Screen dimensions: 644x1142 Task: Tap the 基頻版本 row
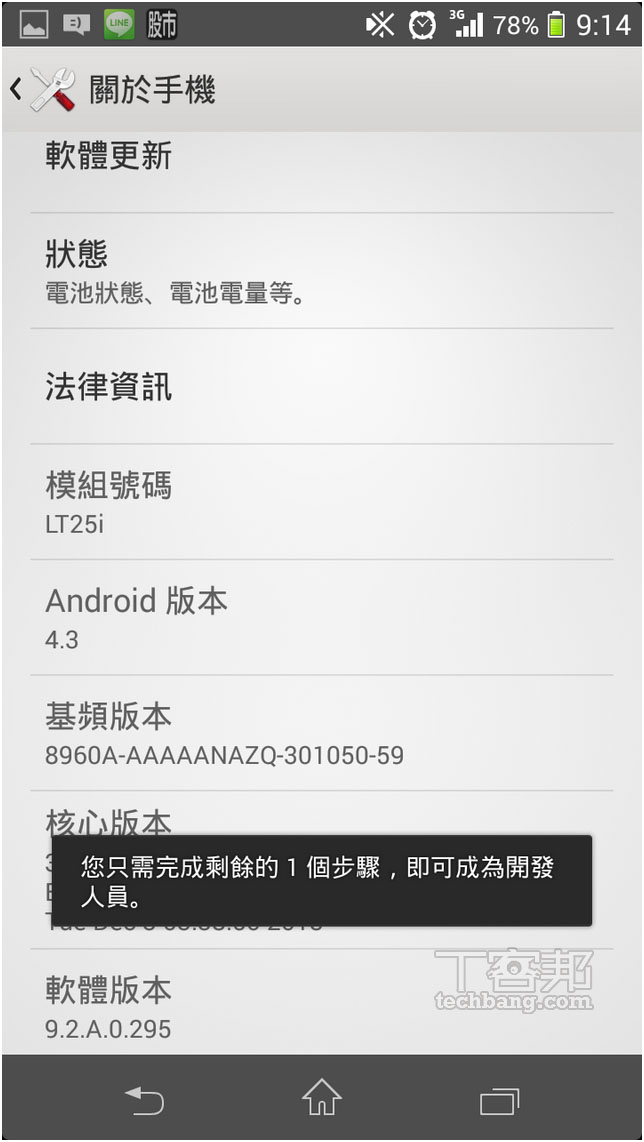tap(321, 733)
